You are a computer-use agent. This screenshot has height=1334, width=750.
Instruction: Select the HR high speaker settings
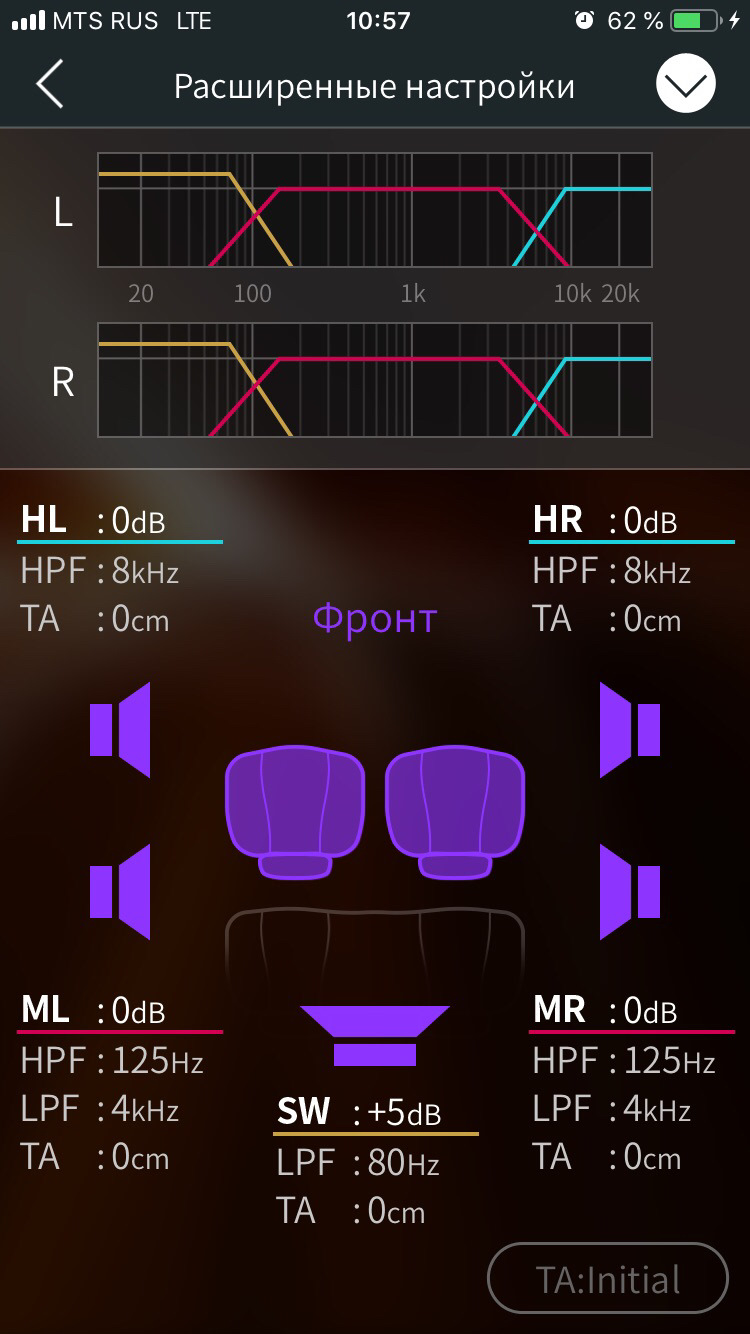pos(630,521)
